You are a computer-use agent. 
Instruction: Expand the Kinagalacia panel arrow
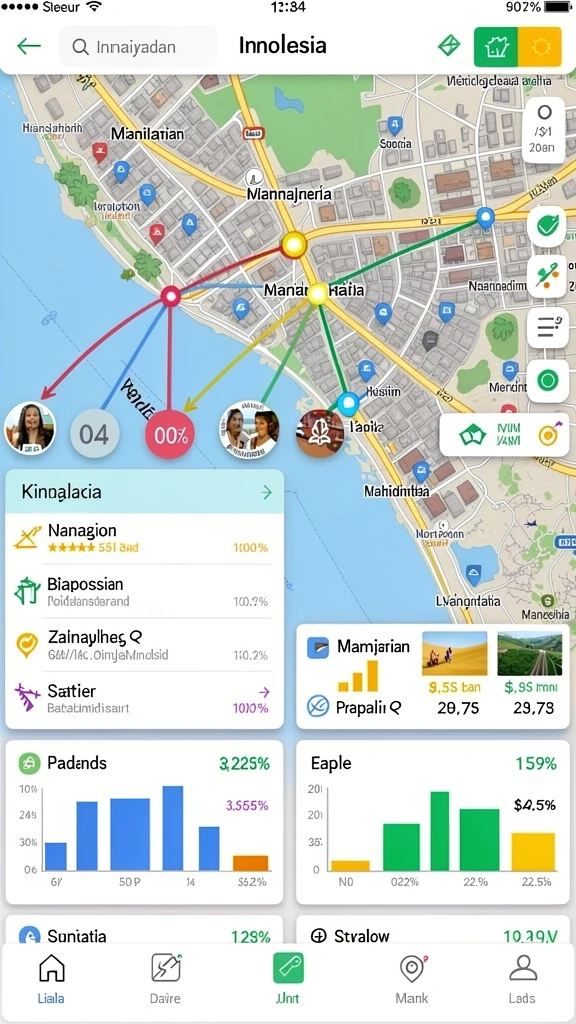click(266, 492)
